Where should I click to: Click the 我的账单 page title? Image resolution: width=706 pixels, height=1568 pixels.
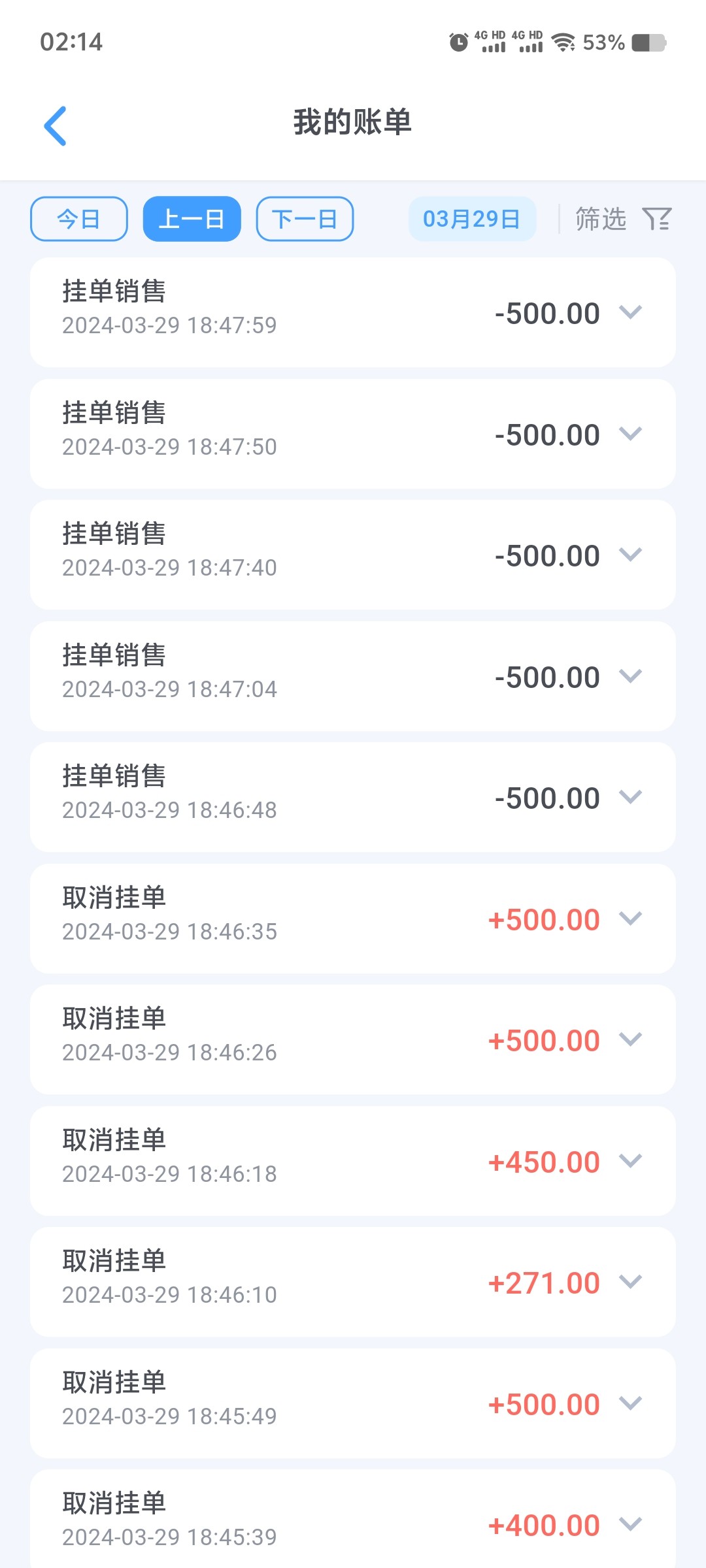tap(353, 123)
